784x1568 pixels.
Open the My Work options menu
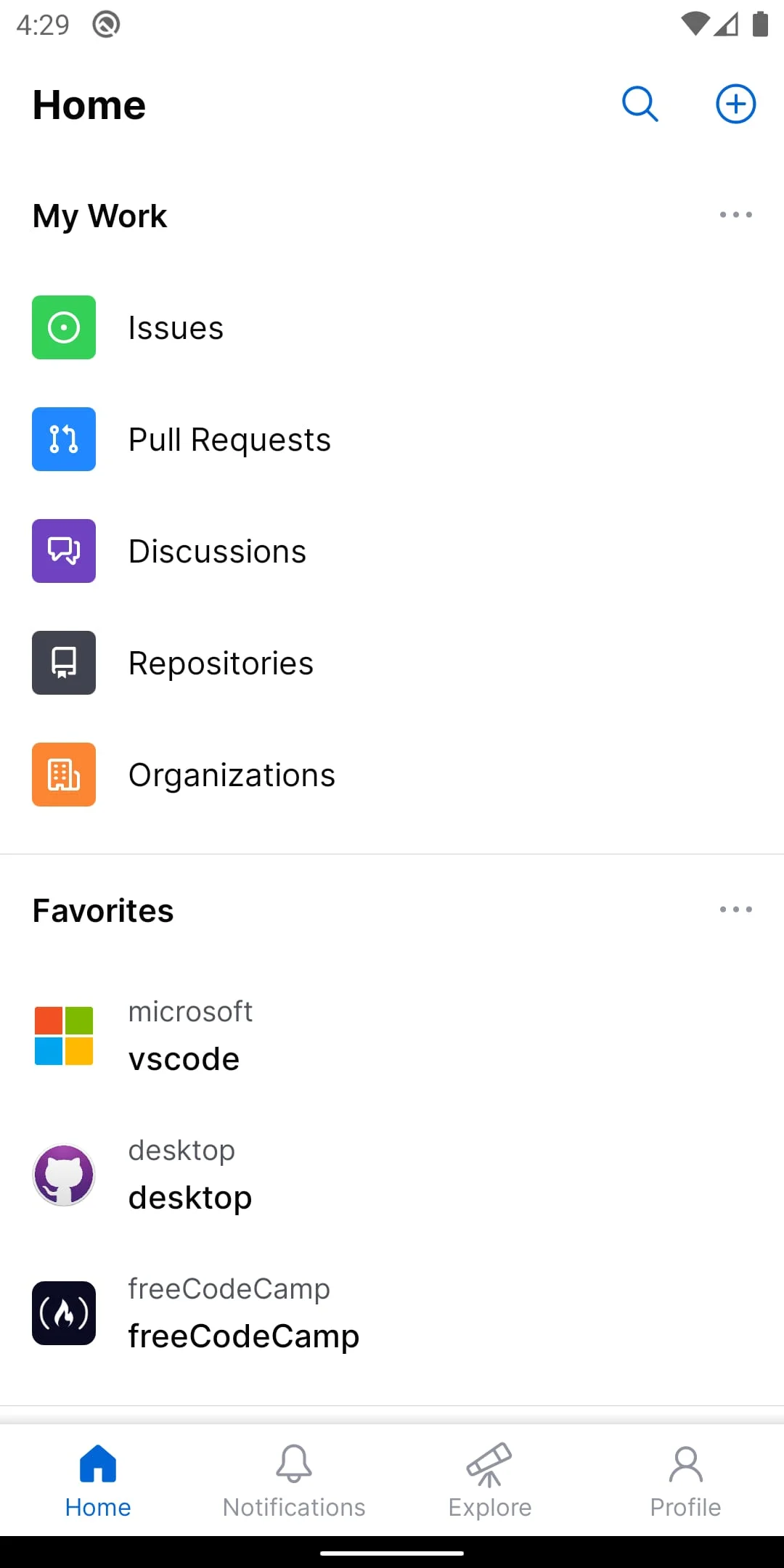point(735,215)
